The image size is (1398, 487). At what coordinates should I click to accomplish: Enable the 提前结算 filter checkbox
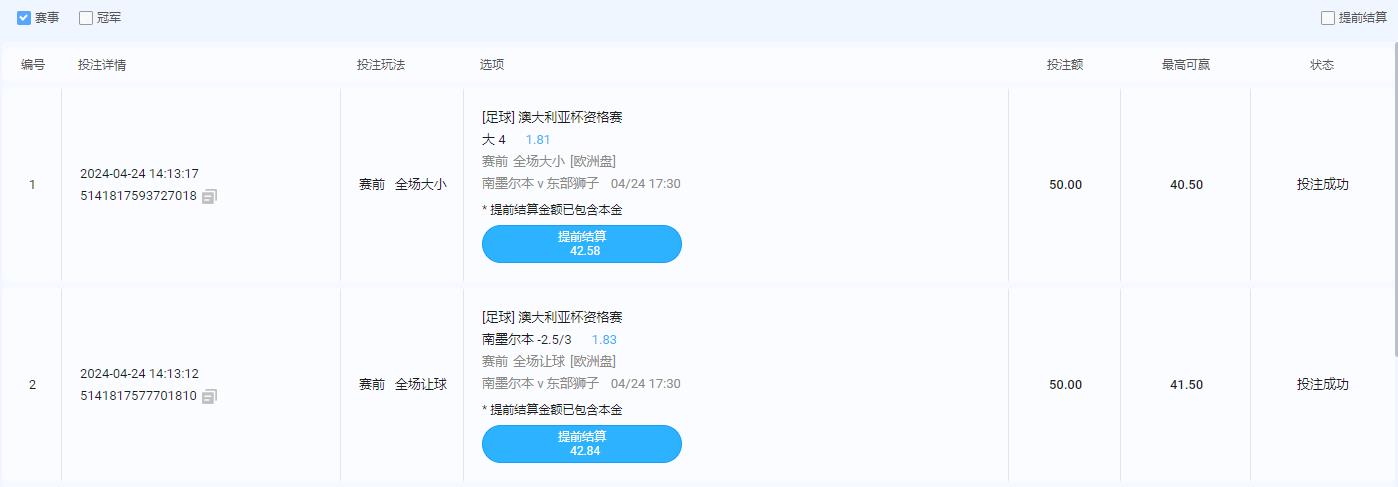pyautogui.click(x=1328, y=18)
